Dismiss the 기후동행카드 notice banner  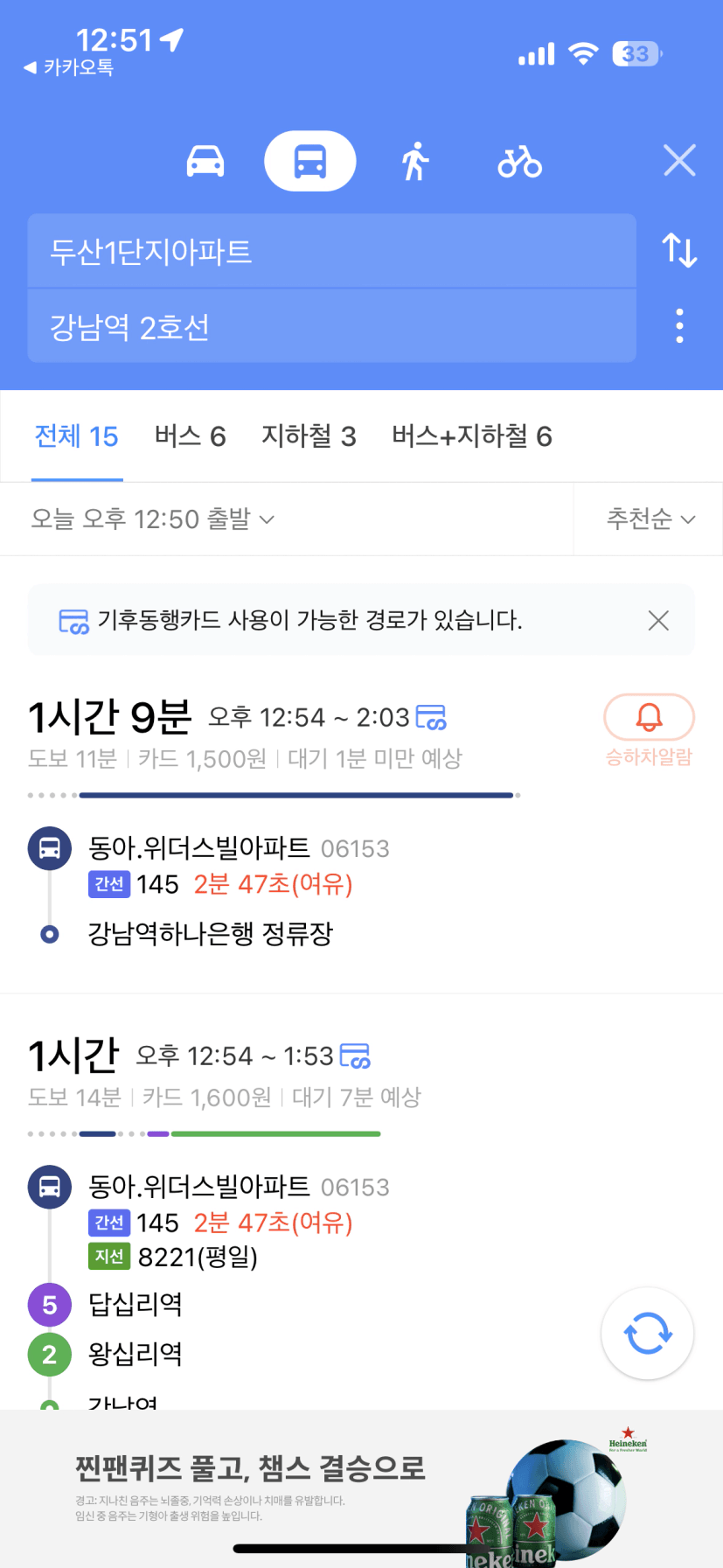658,620
